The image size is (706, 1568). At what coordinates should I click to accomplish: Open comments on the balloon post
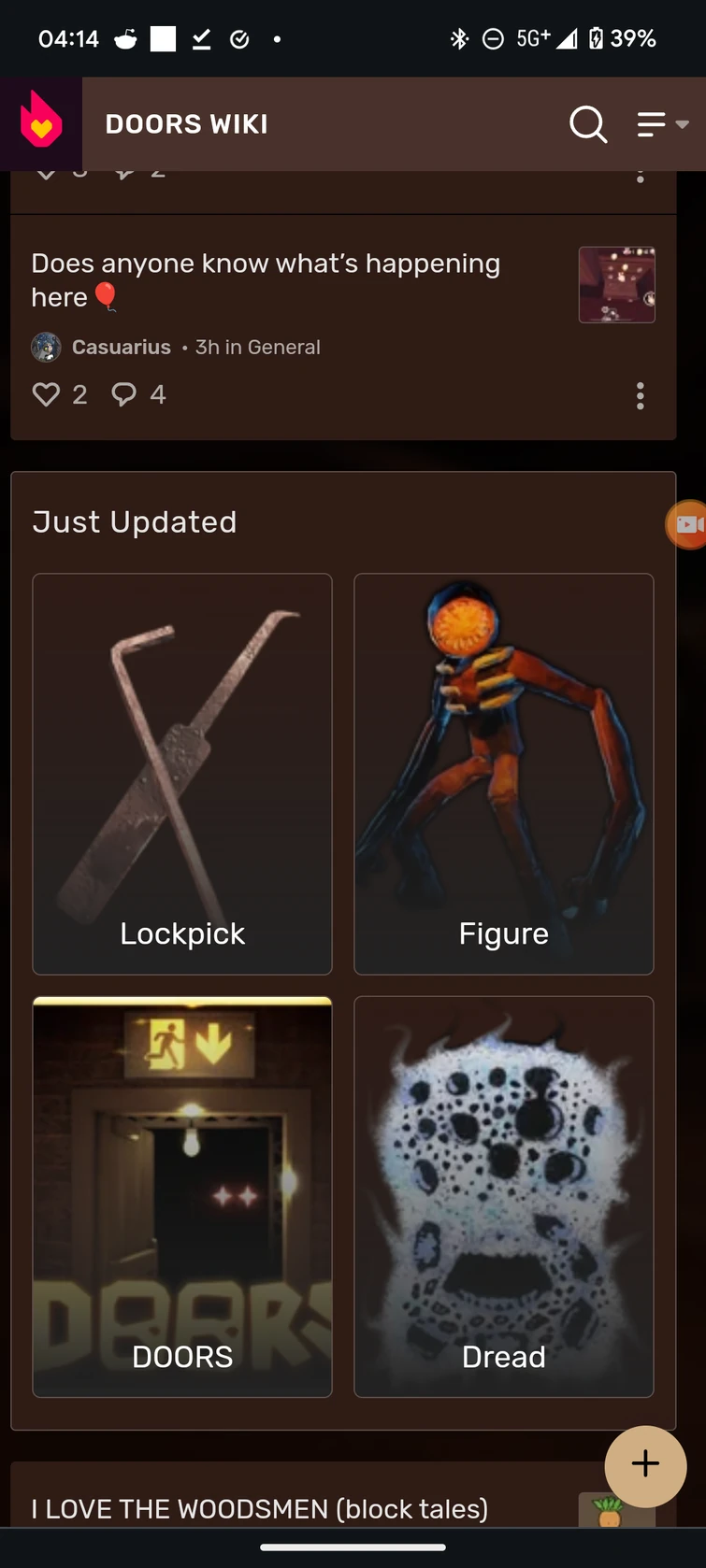123,394
